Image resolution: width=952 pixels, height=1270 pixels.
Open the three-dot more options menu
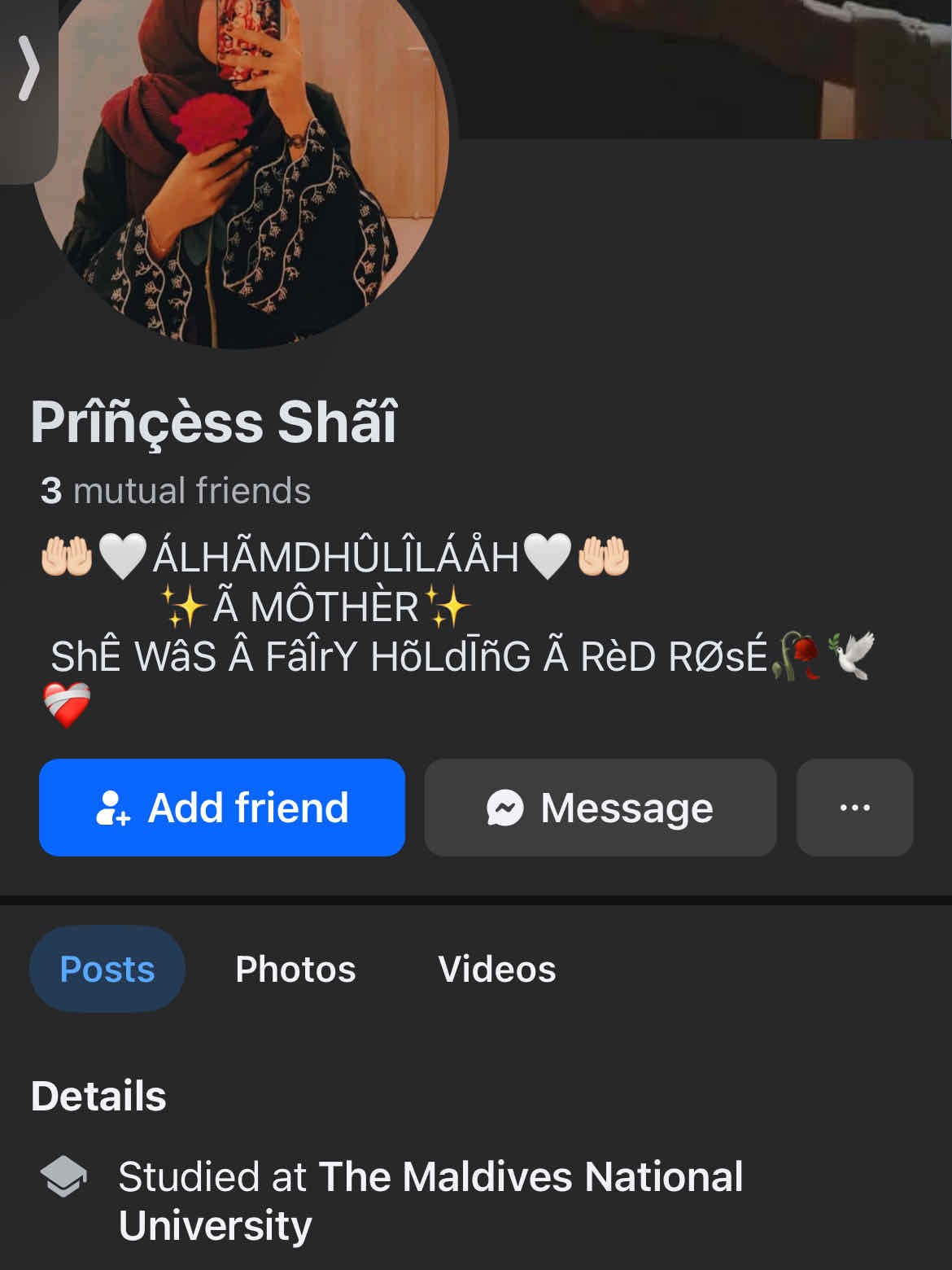click(x=854, y=808)
